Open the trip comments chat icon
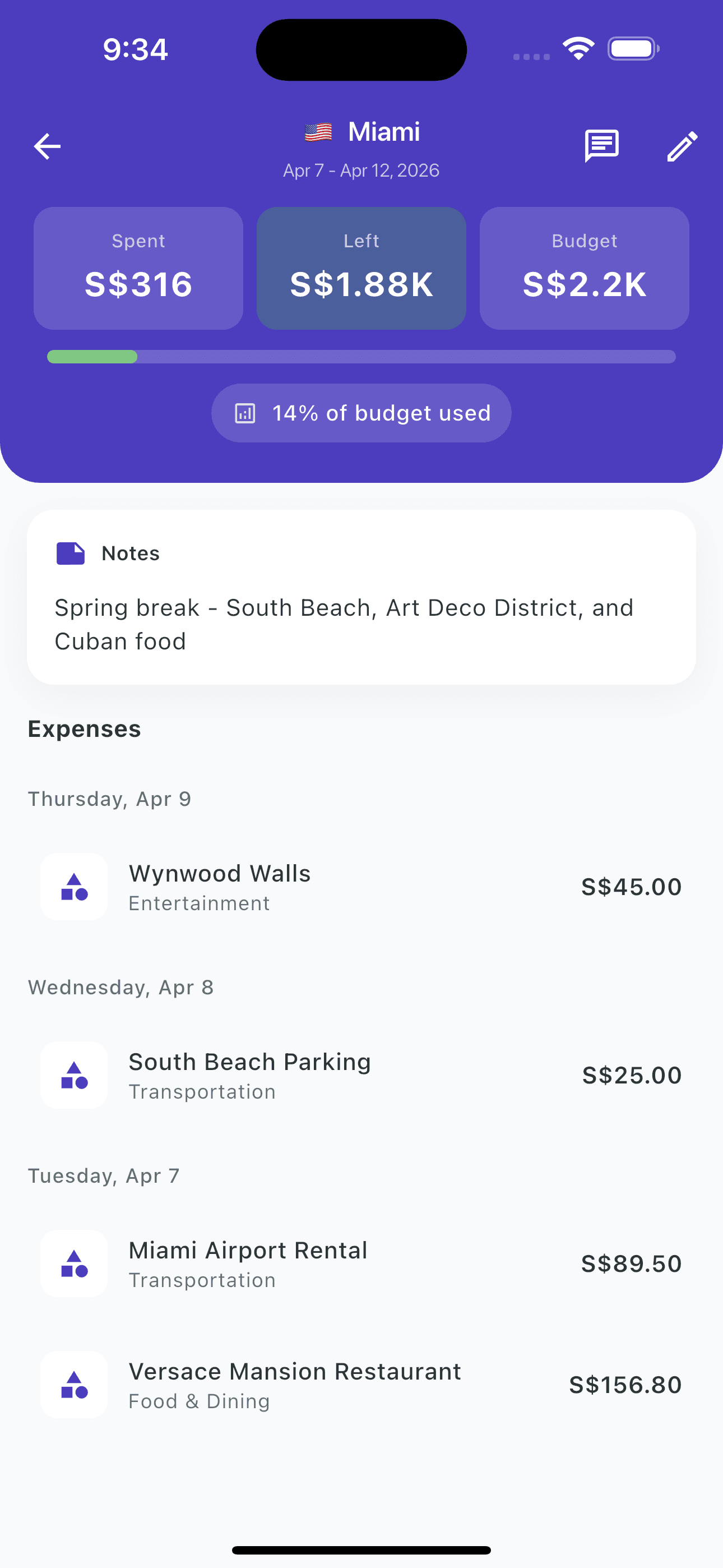 coord(601,145)
